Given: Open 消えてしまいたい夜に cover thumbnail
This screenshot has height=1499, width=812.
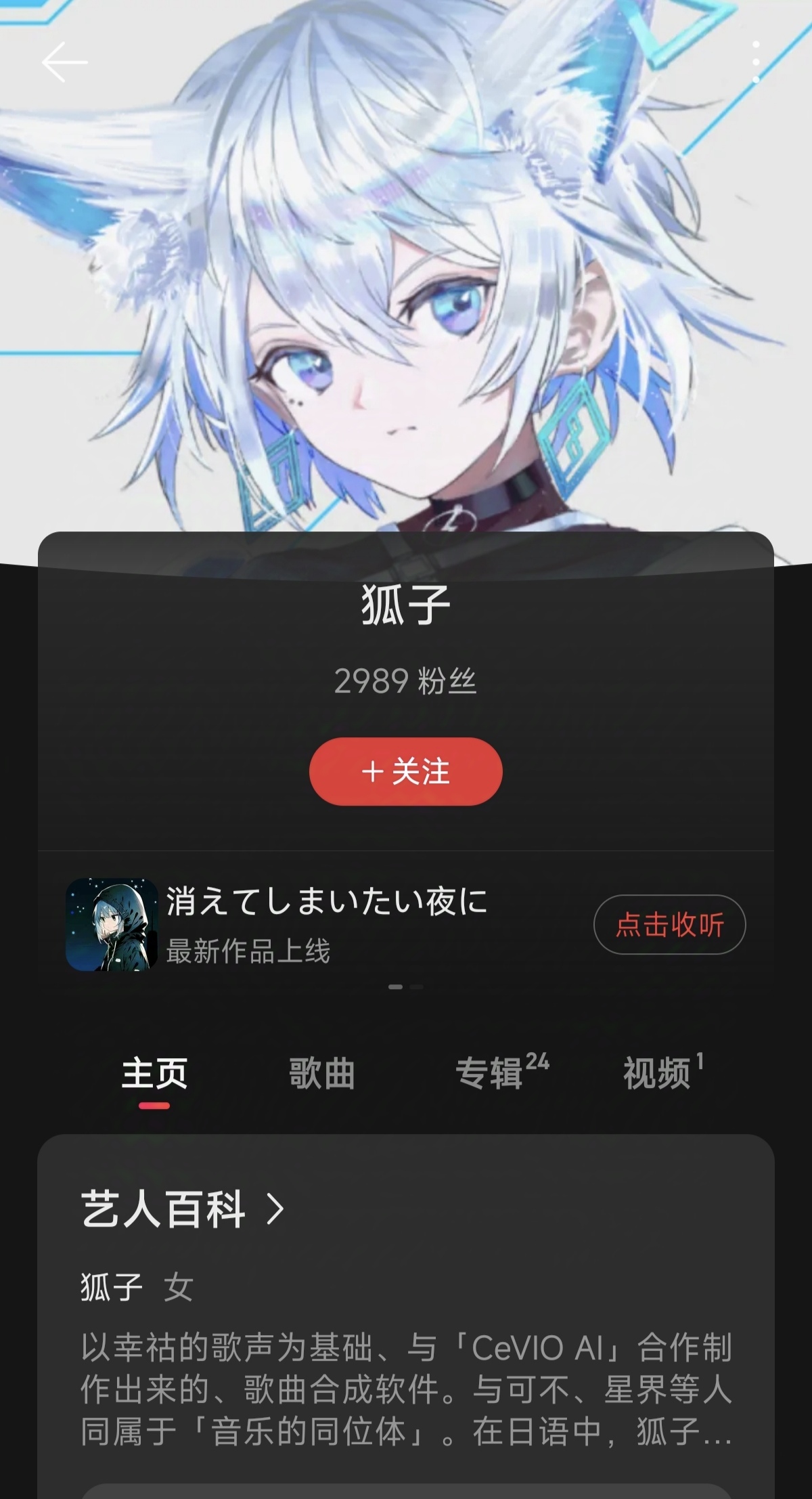Looking at the screenshot, I should tap(112, 924).
